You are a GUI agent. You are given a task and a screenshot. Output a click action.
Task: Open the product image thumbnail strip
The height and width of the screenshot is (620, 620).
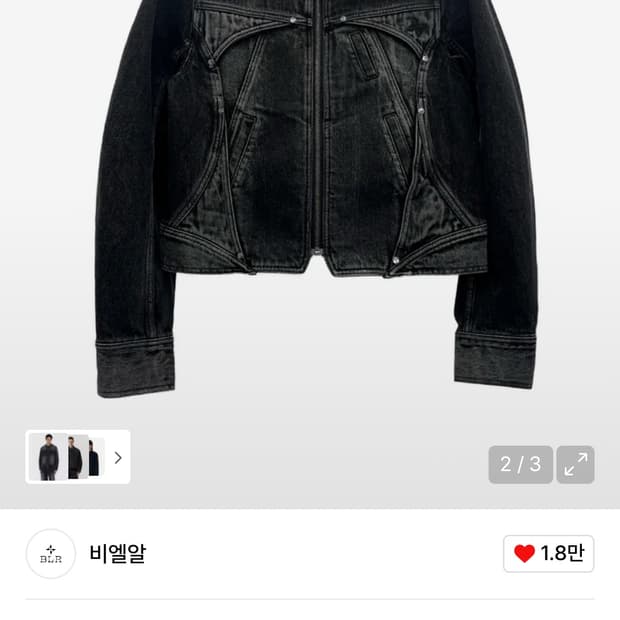78,457
